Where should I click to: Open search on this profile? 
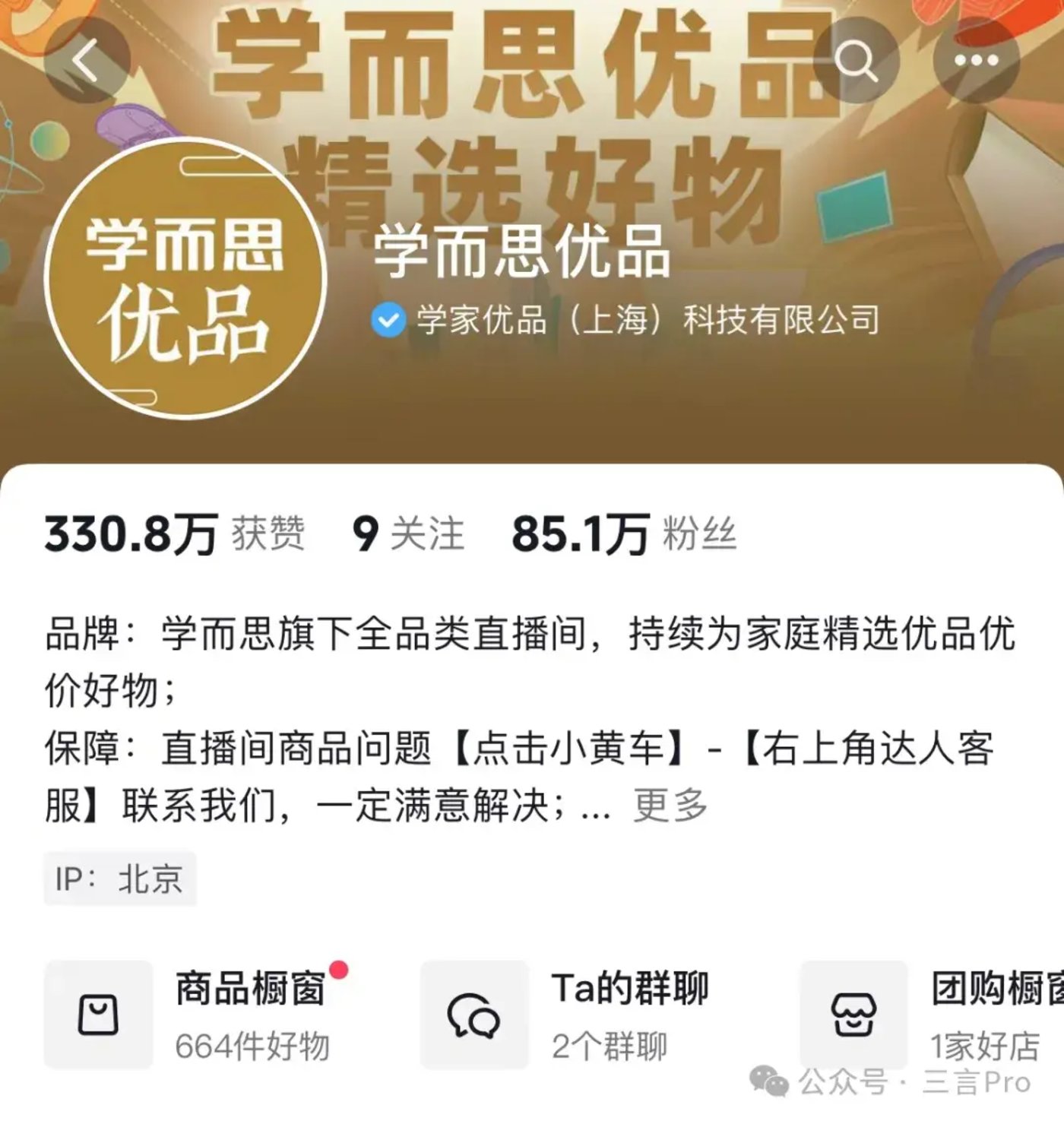point(856,60)
